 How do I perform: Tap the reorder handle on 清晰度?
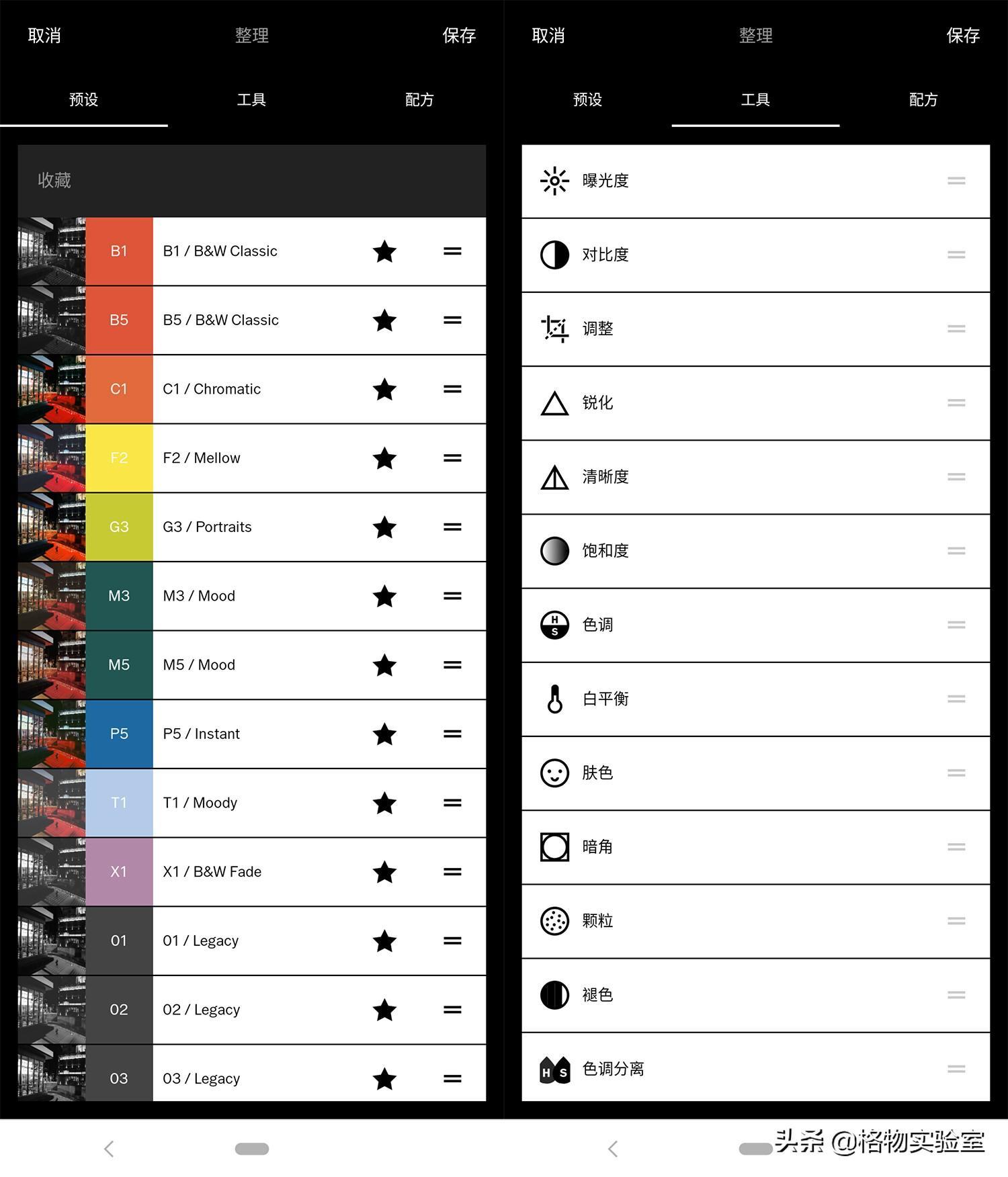[956, 477]
